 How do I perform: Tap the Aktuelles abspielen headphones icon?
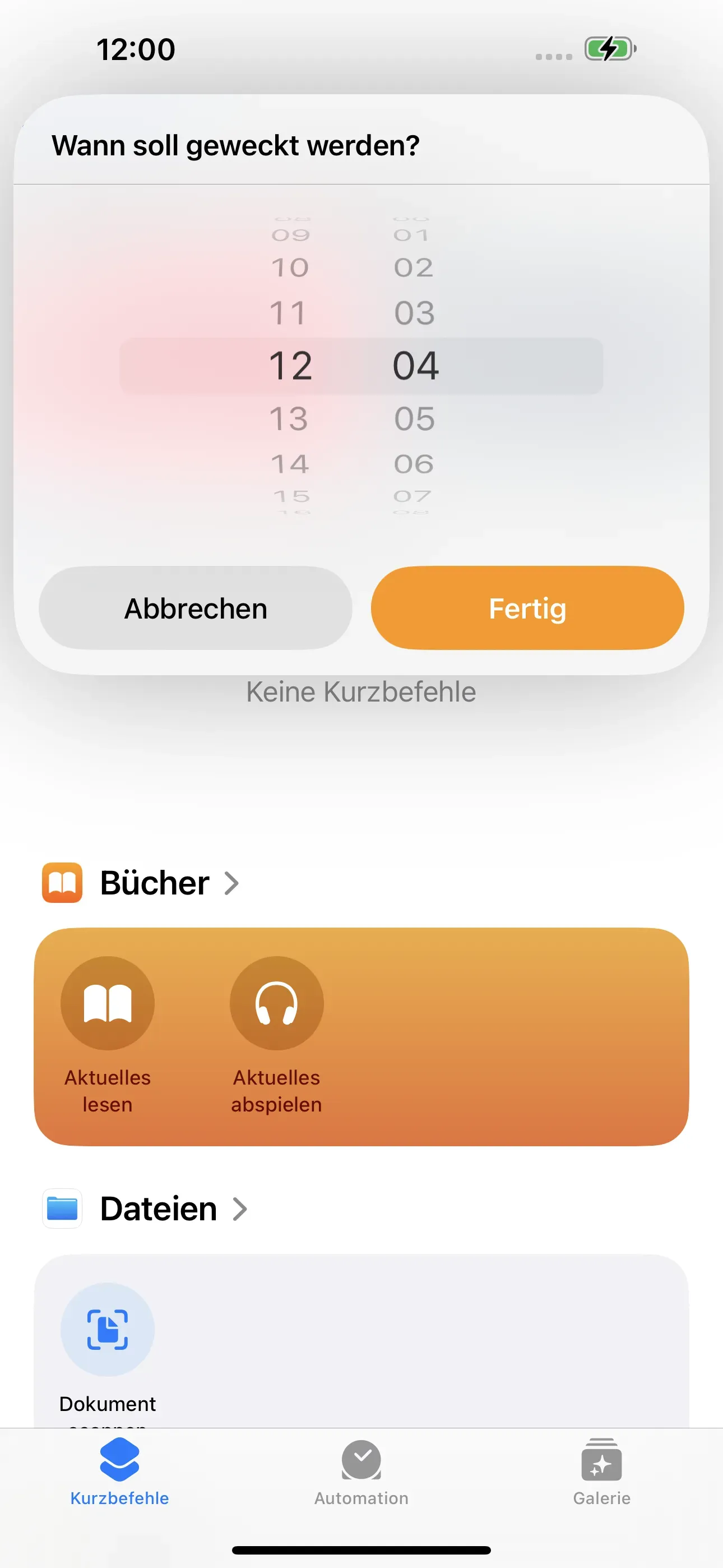276,1003
